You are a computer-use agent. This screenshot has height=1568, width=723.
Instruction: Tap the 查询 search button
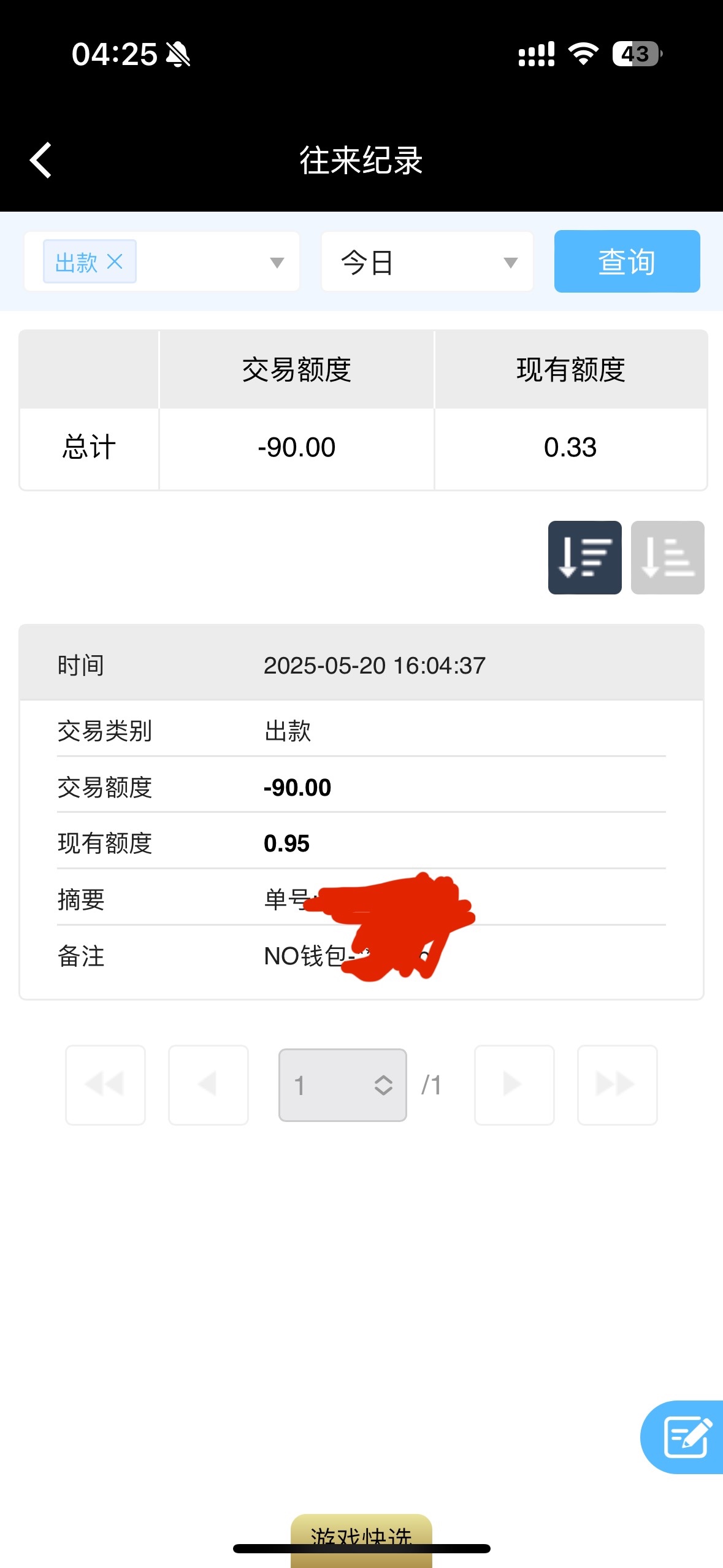click(627, 261)
